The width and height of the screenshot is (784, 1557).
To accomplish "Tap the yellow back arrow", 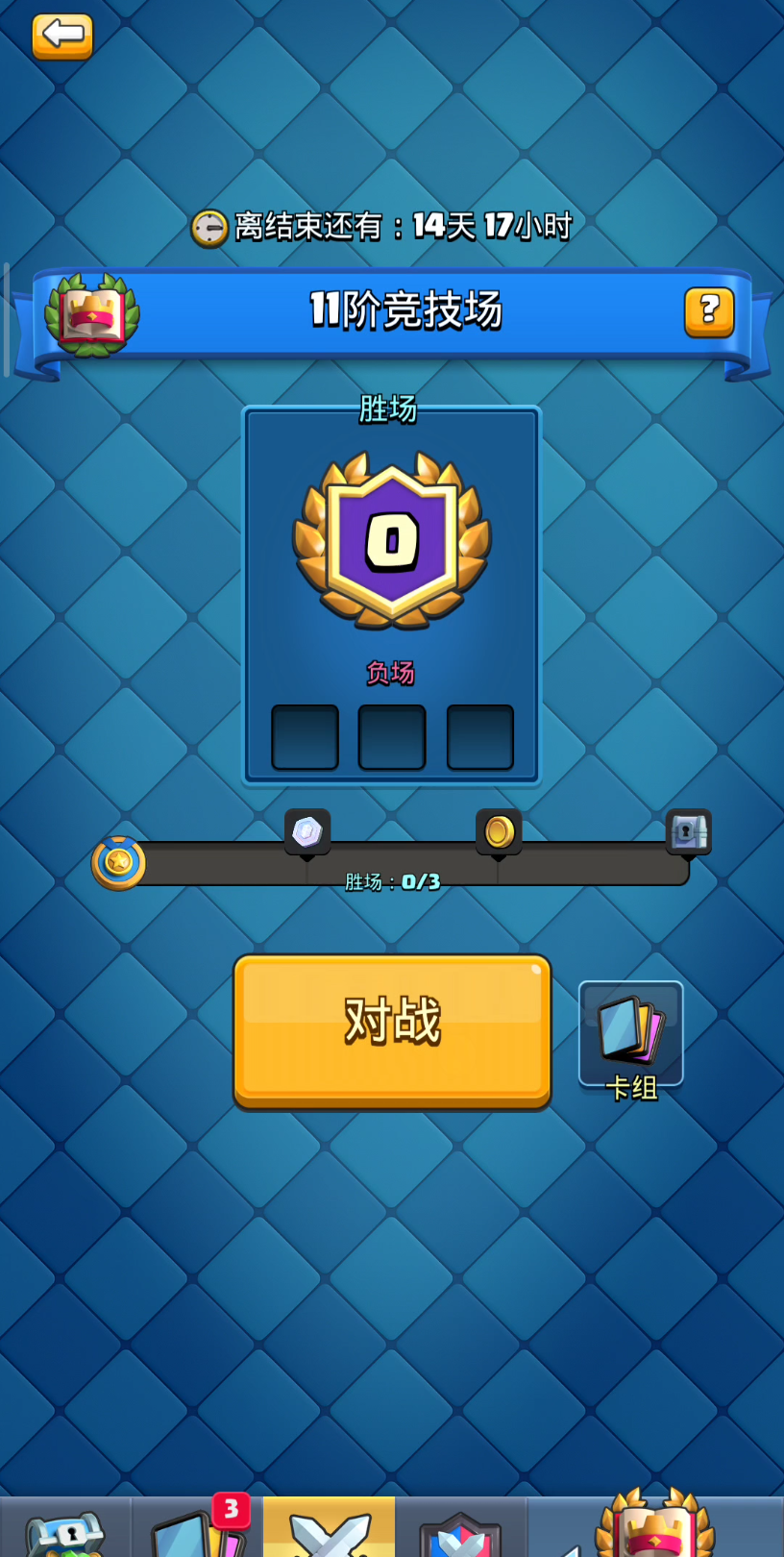I will point(62,36).
